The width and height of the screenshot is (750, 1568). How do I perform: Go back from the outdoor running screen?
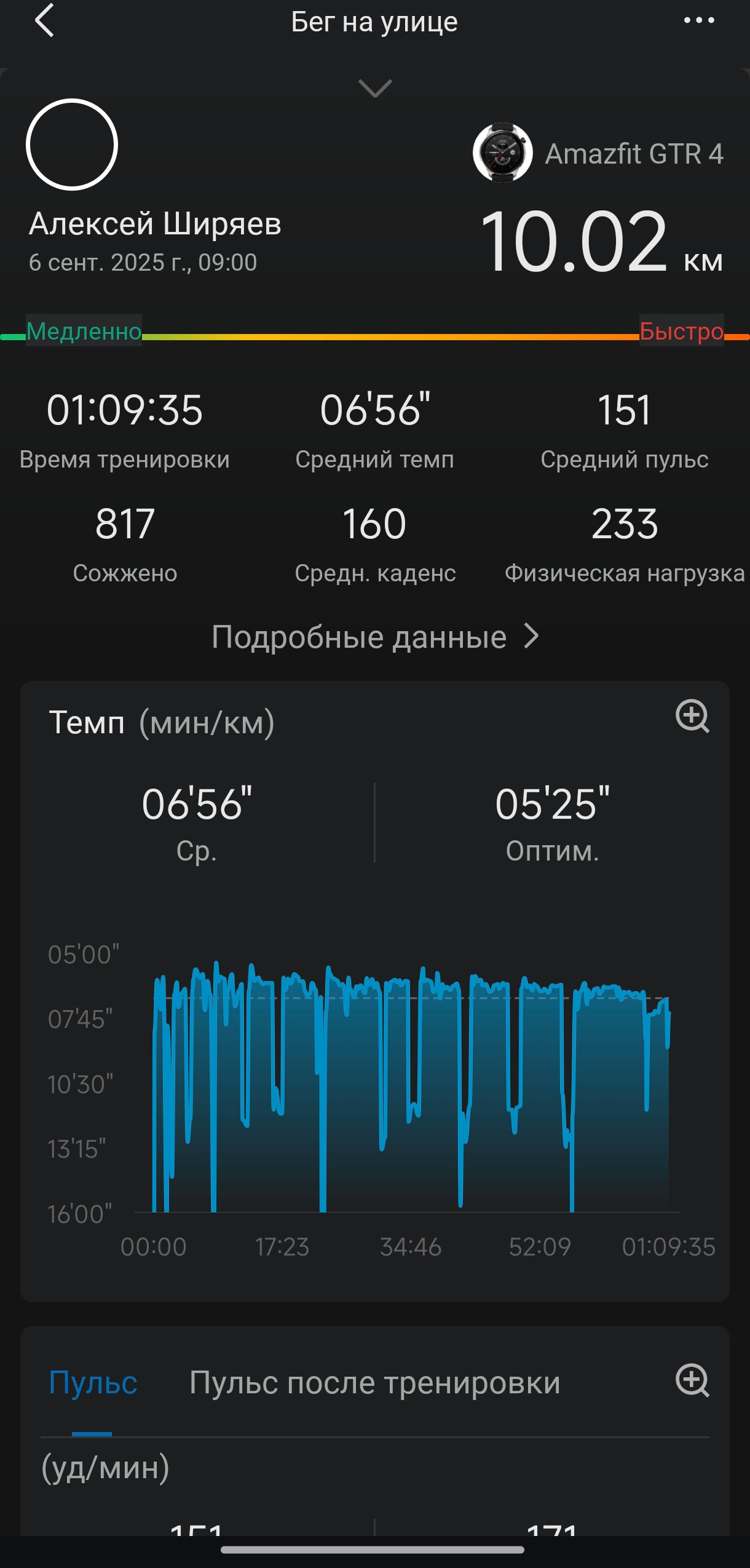pos(44,20)
